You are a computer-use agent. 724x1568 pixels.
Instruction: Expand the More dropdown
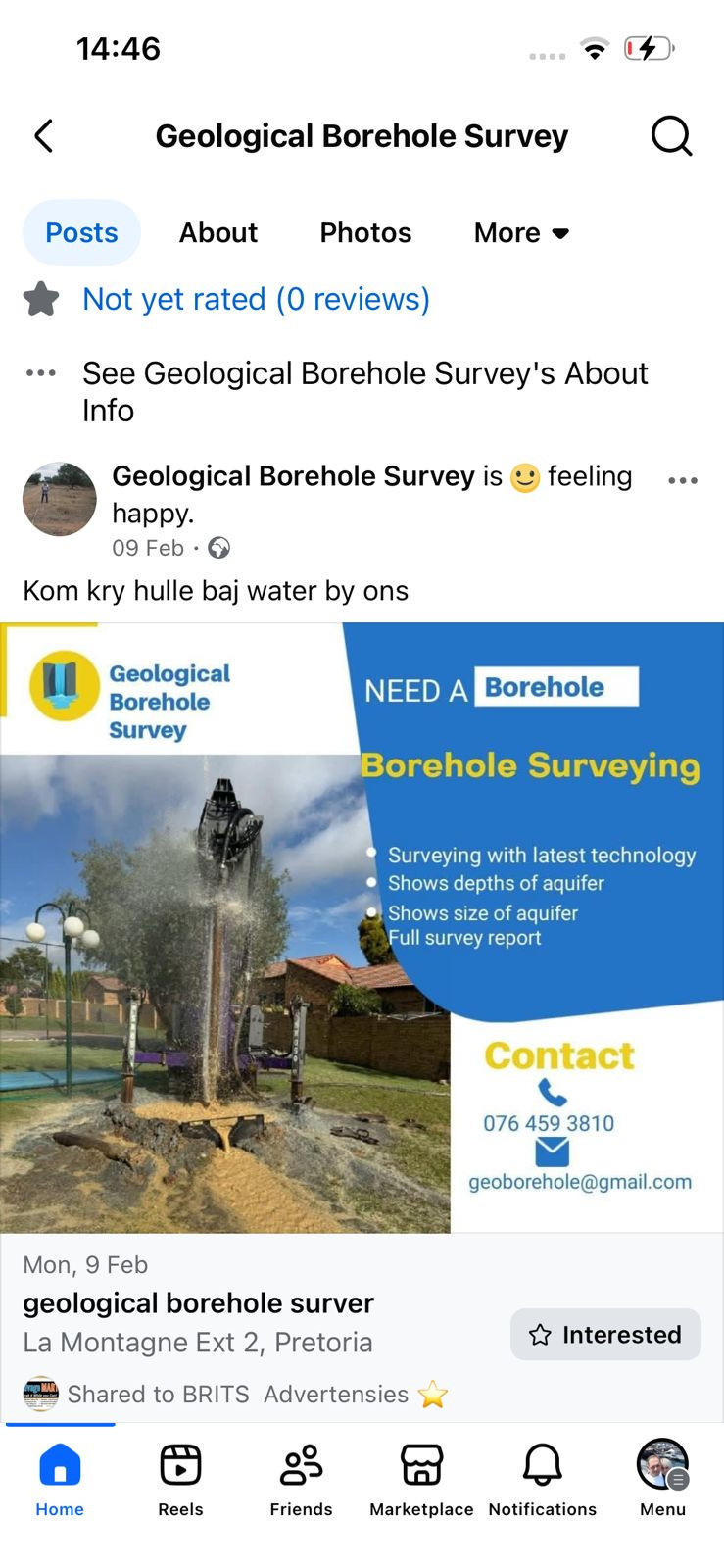pyautogui.click(x=521, y=232)
